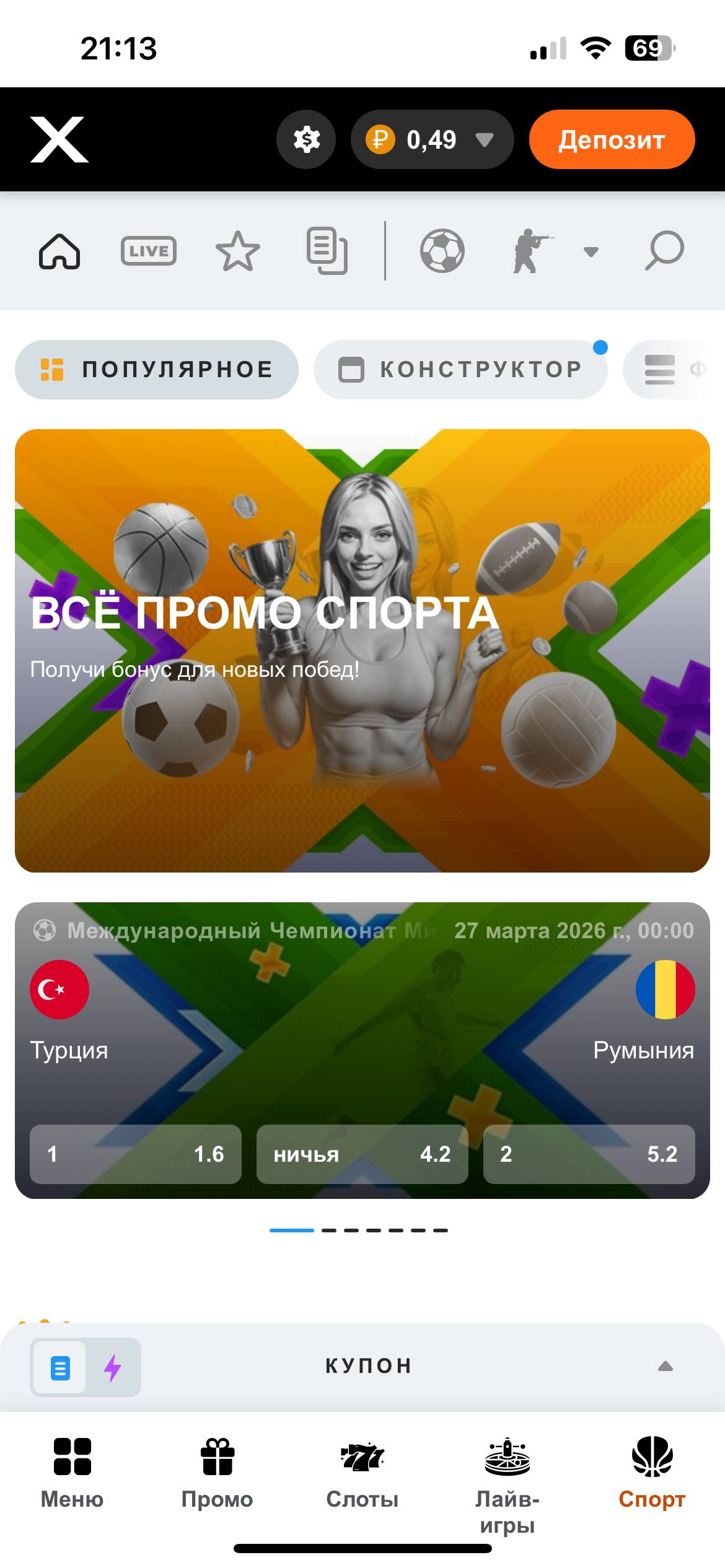Open the Всё промо спорта banner
725x1568 pixels.
click(362, 650)
